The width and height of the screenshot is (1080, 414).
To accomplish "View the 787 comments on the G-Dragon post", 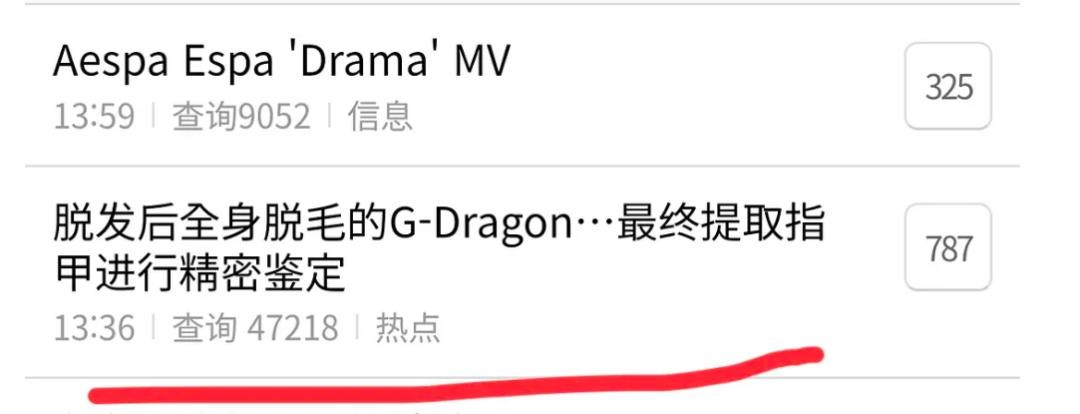I will click(x=947, y=248).
